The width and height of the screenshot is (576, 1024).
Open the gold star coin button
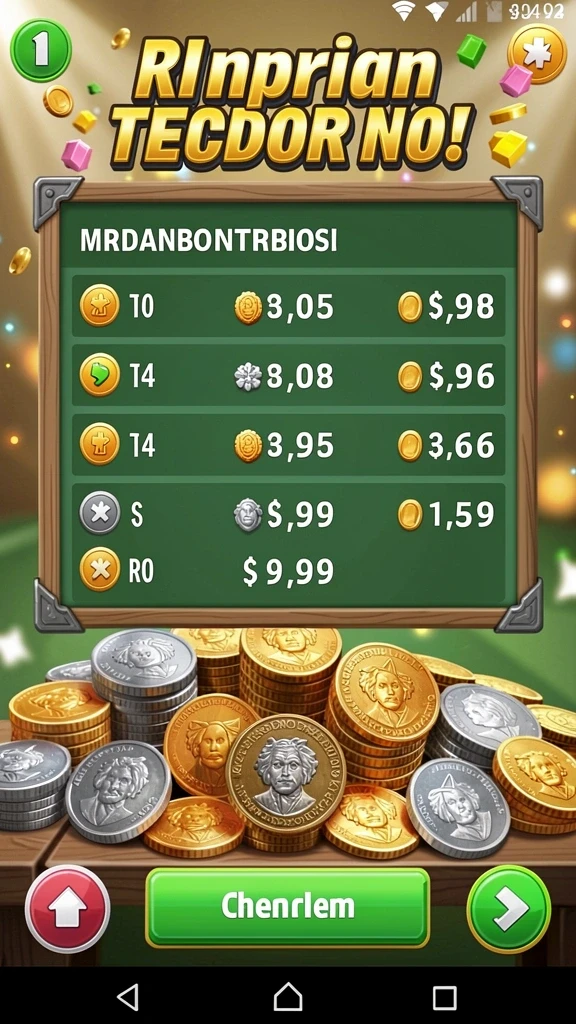click(x=537, y=54)
